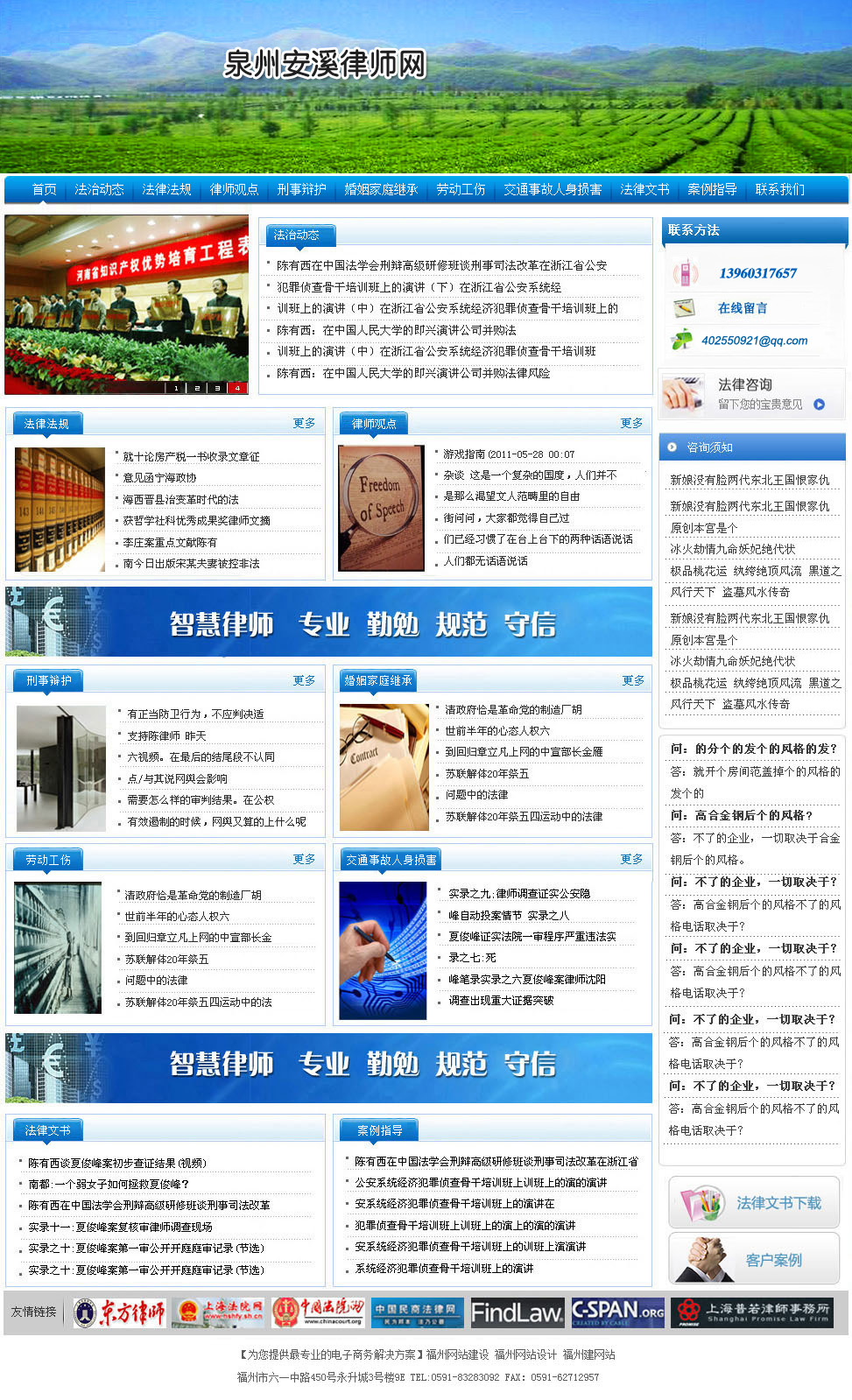Go to 联系我们 page
Image resolution: width=852 pixels, height=1400 pixels.
click(779, 189)
